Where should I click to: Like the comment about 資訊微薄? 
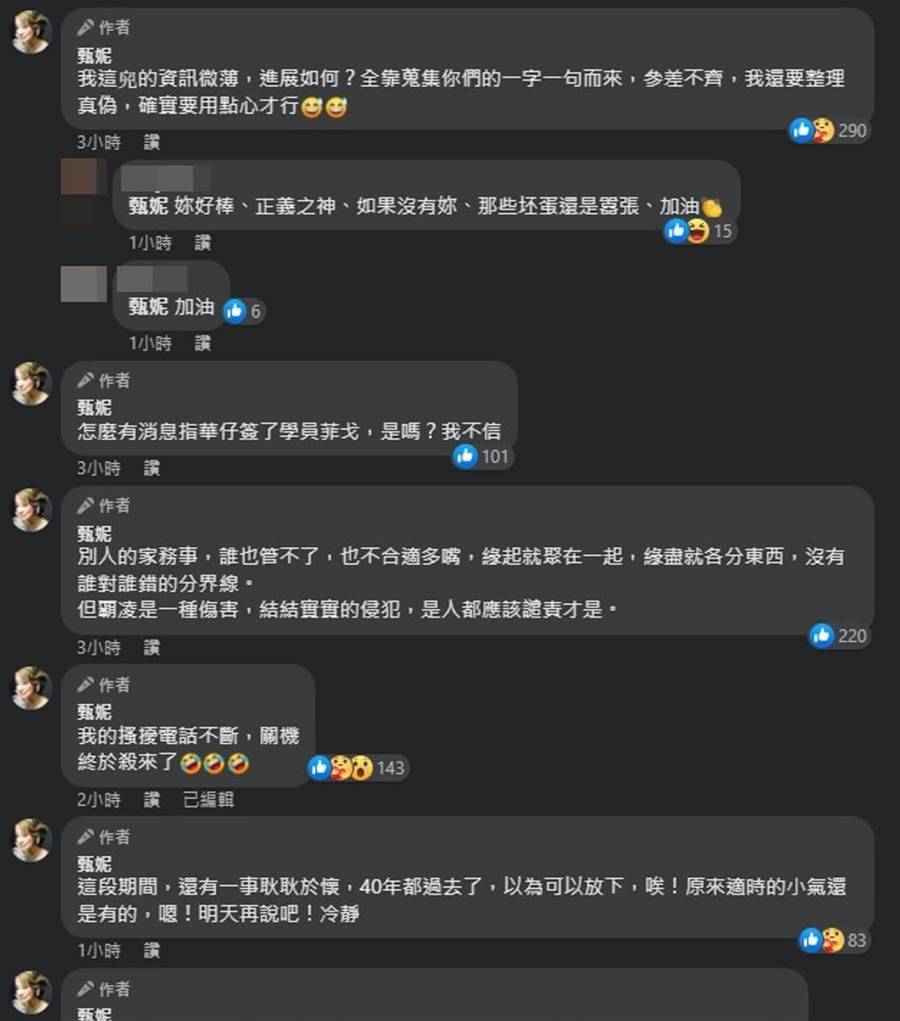pos(151,143)
